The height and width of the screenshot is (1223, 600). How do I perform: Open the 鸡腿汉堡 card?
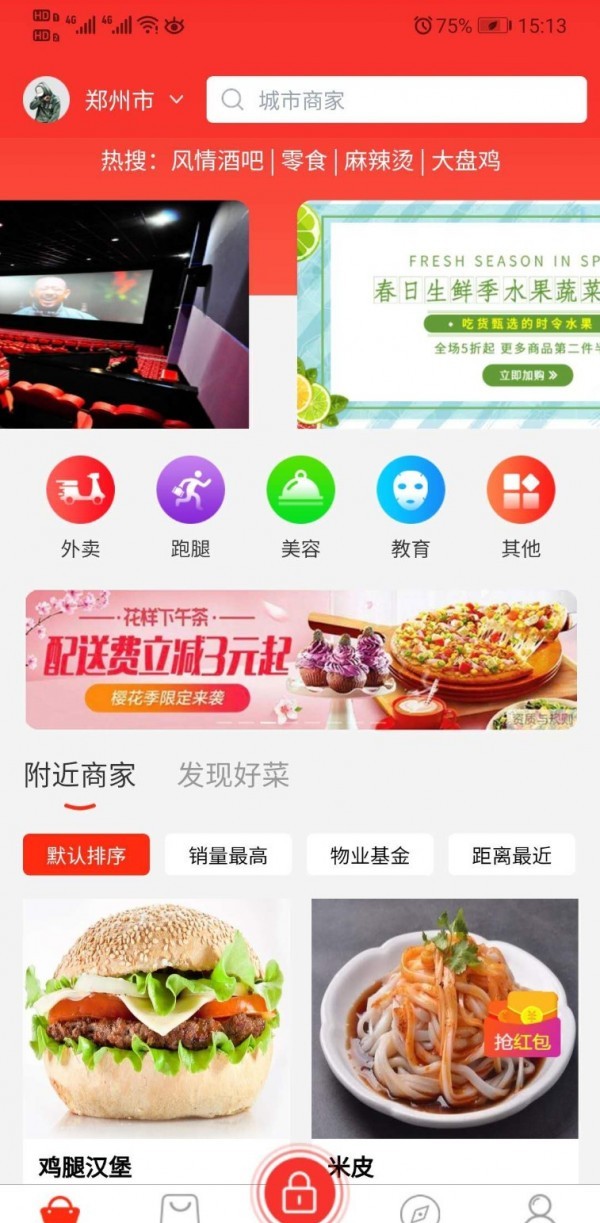pos(155,1035)
